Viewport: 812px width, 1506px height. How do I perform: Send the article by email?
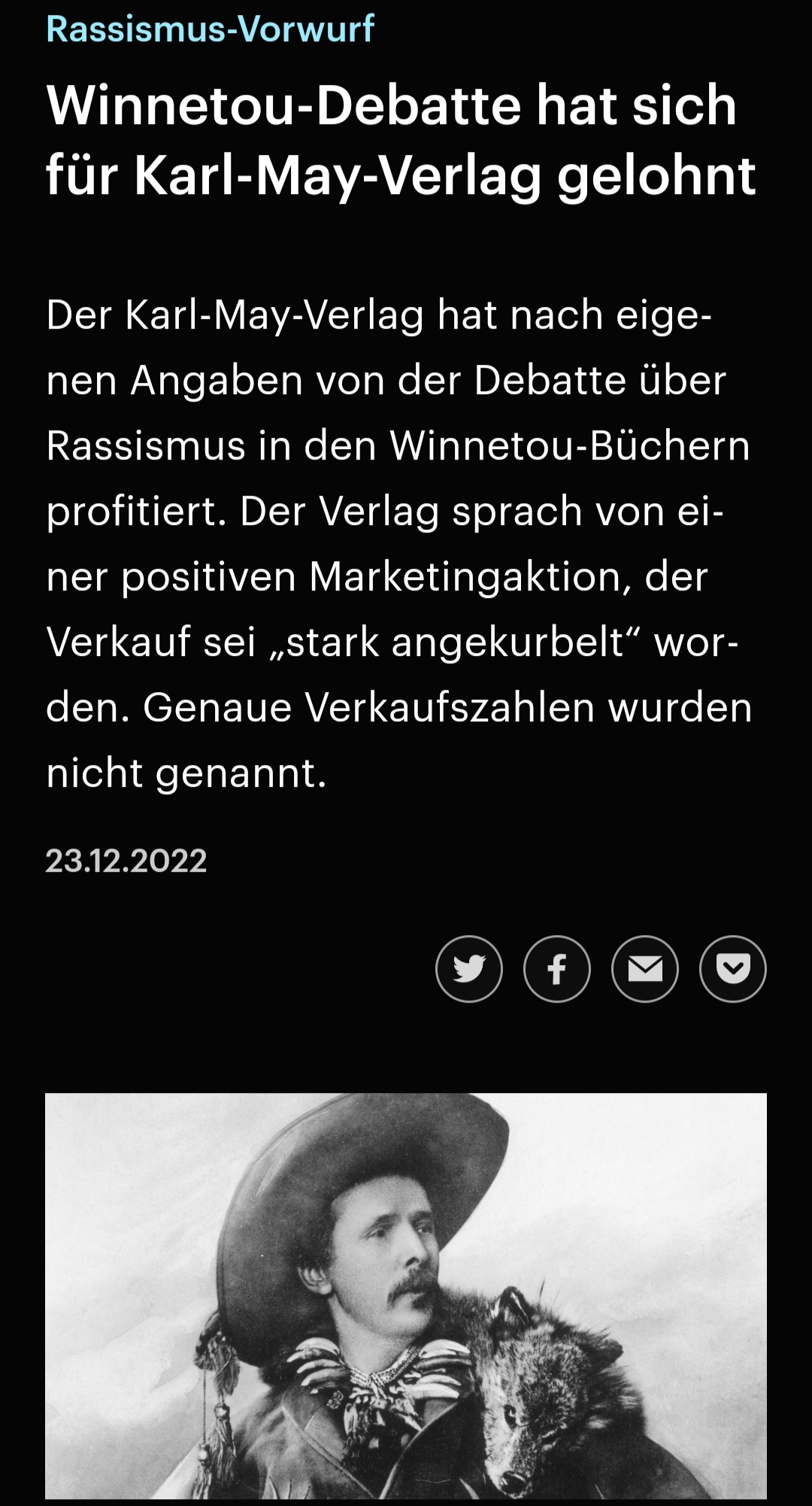tap(645, 969)
